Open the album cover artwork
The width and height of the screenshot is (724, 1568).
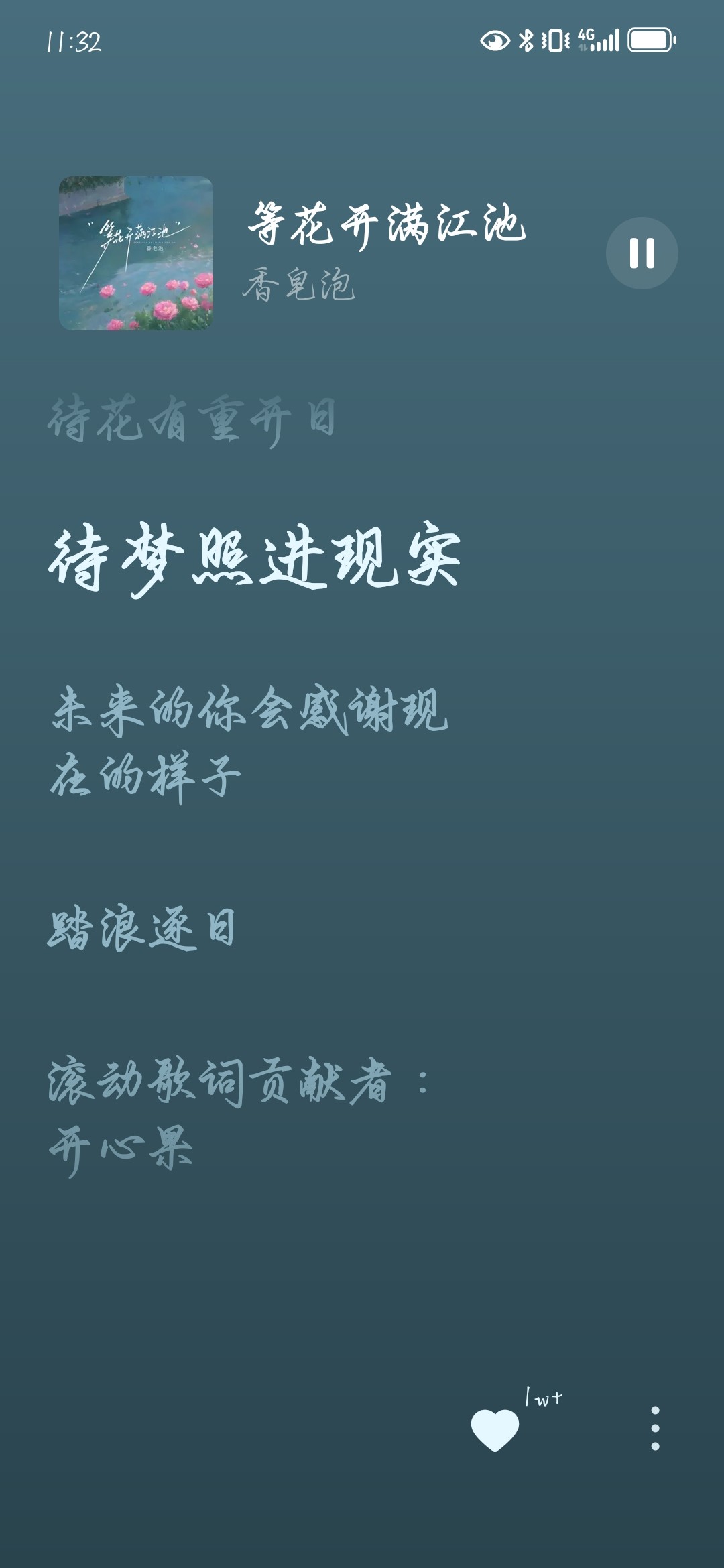point(136,253)
